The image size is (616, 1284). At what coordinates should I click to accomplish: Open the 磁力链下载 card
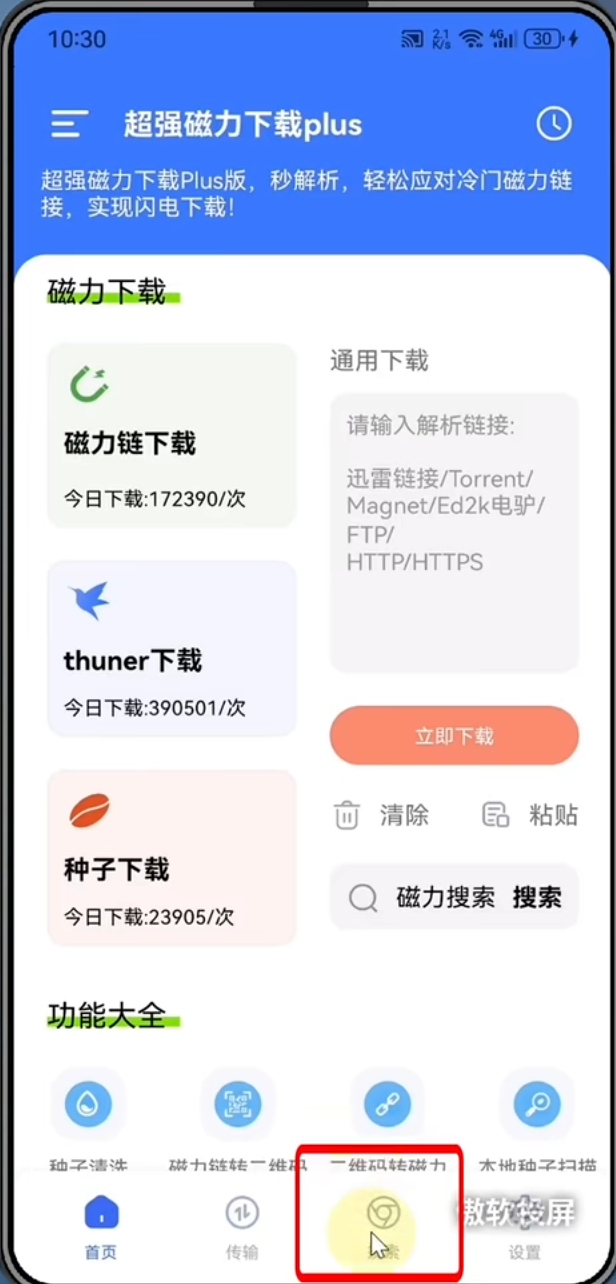[x=172, y=435]
